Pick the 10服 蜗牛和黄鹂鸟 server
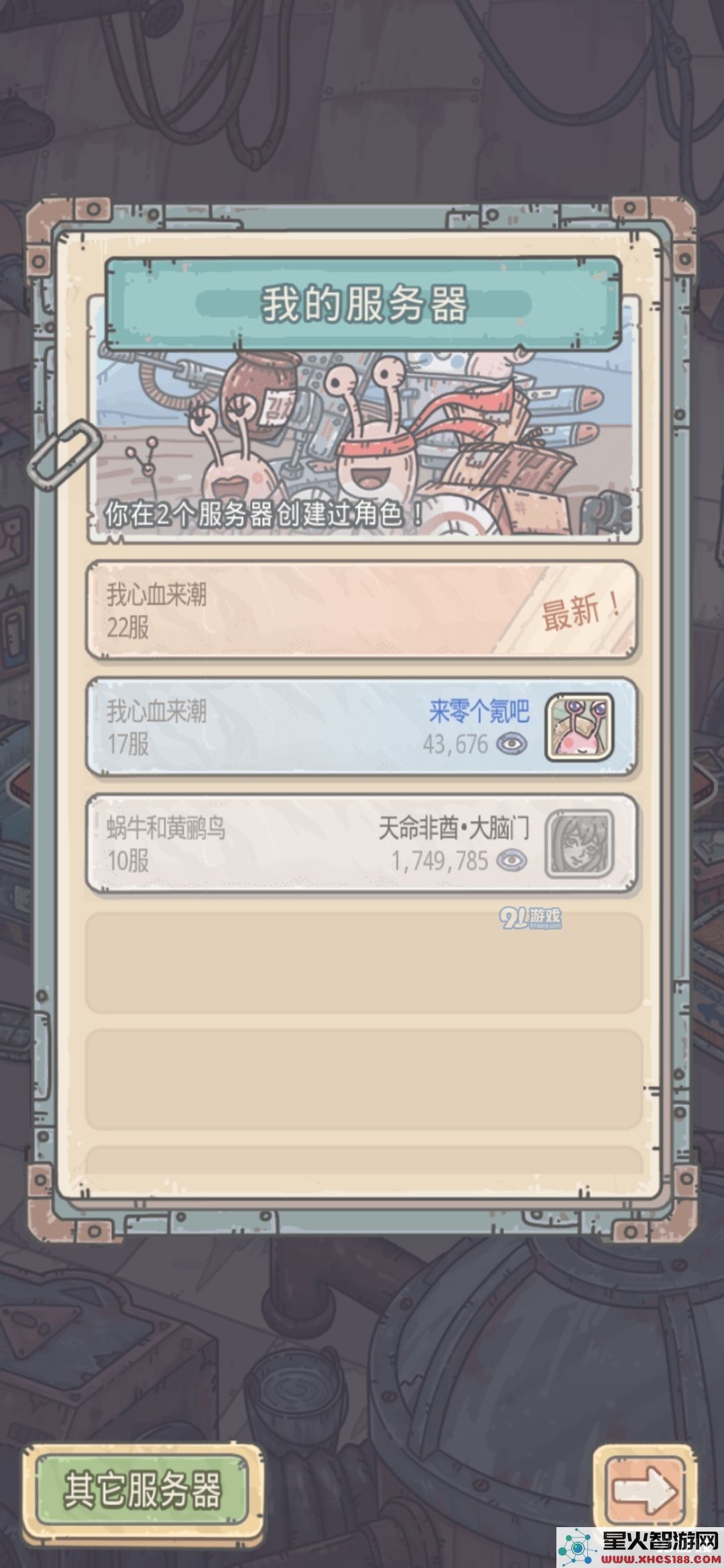 coord(361,844)
